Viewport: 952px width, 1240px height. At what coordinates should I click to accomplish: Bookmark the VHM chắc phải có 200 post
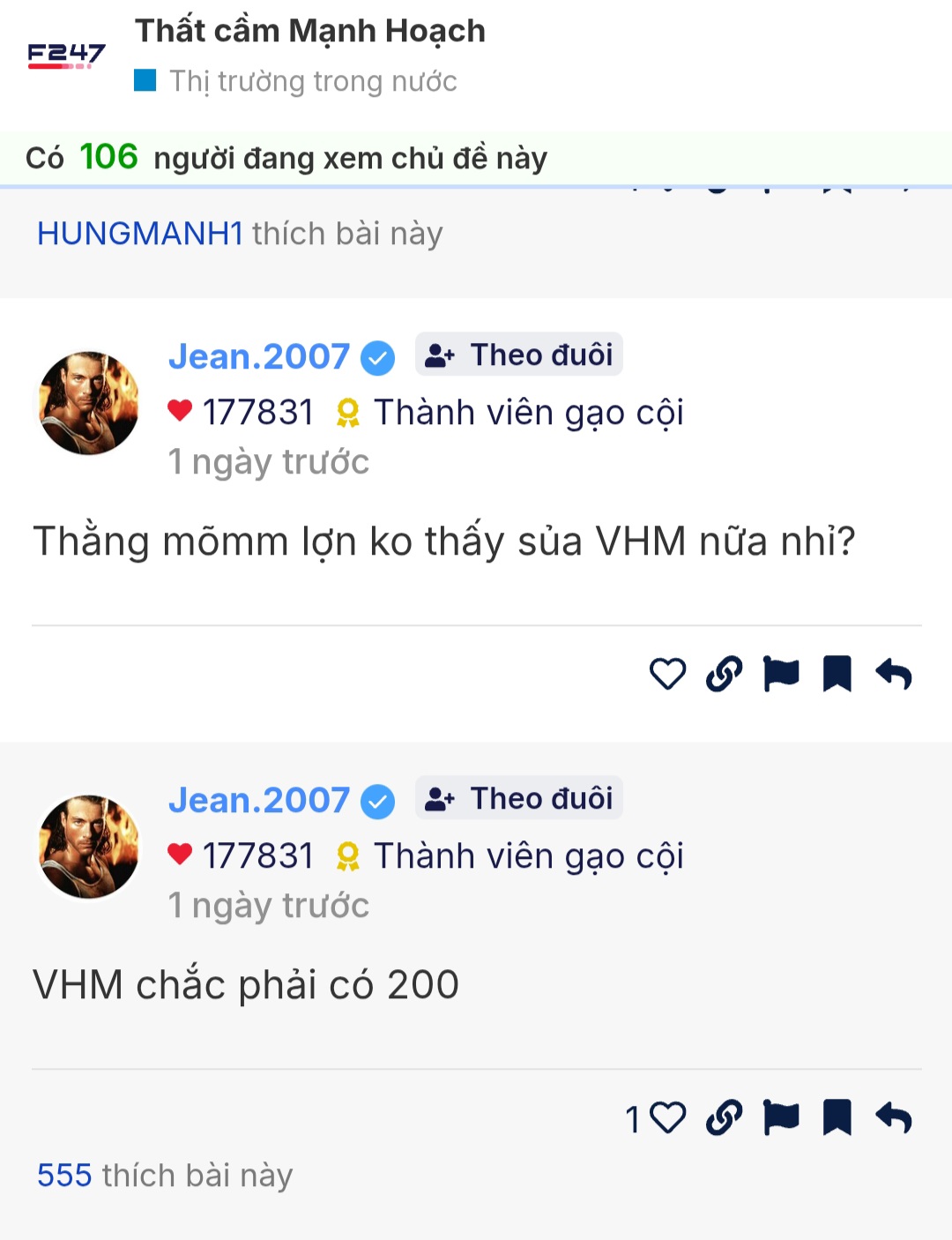(837, 1117)
